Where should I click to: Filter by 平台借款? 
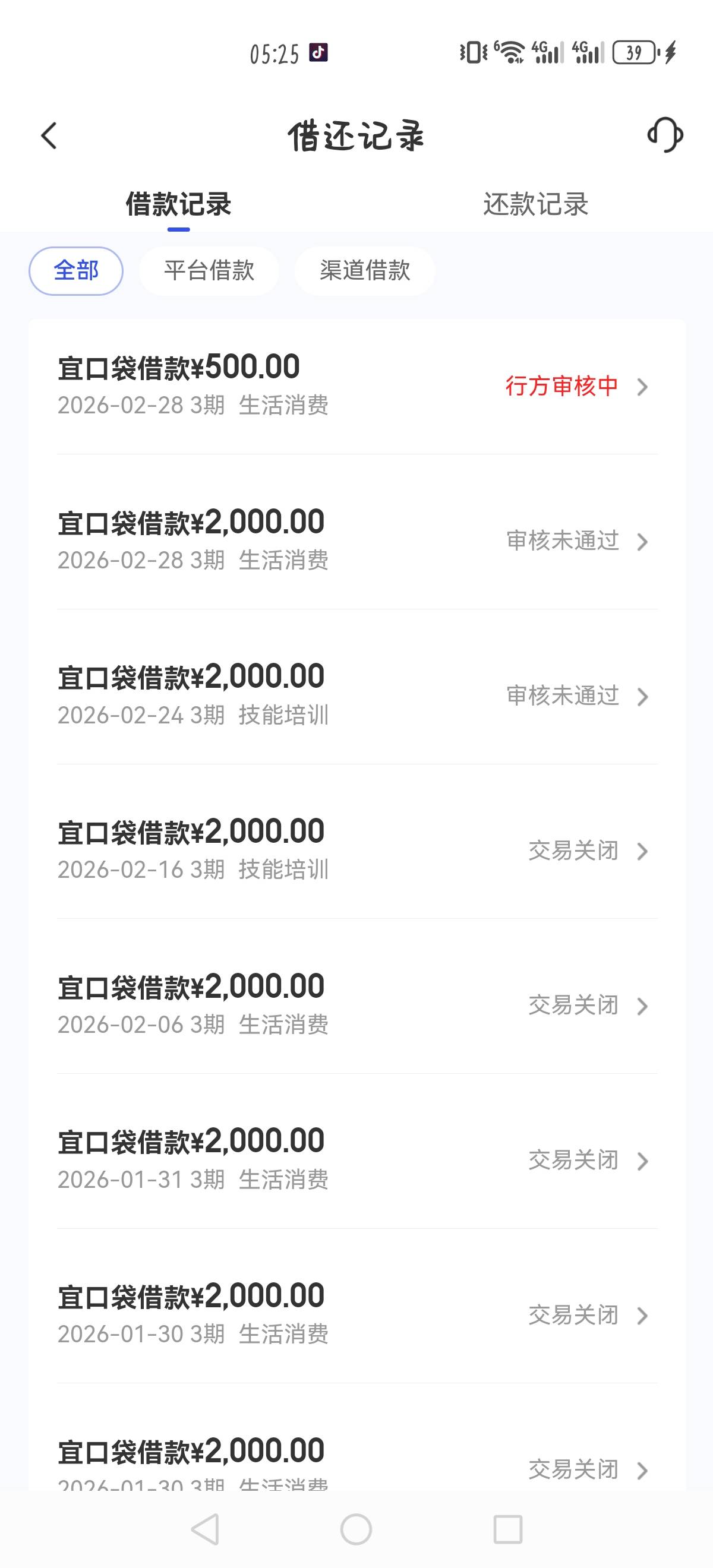[209, 271]
